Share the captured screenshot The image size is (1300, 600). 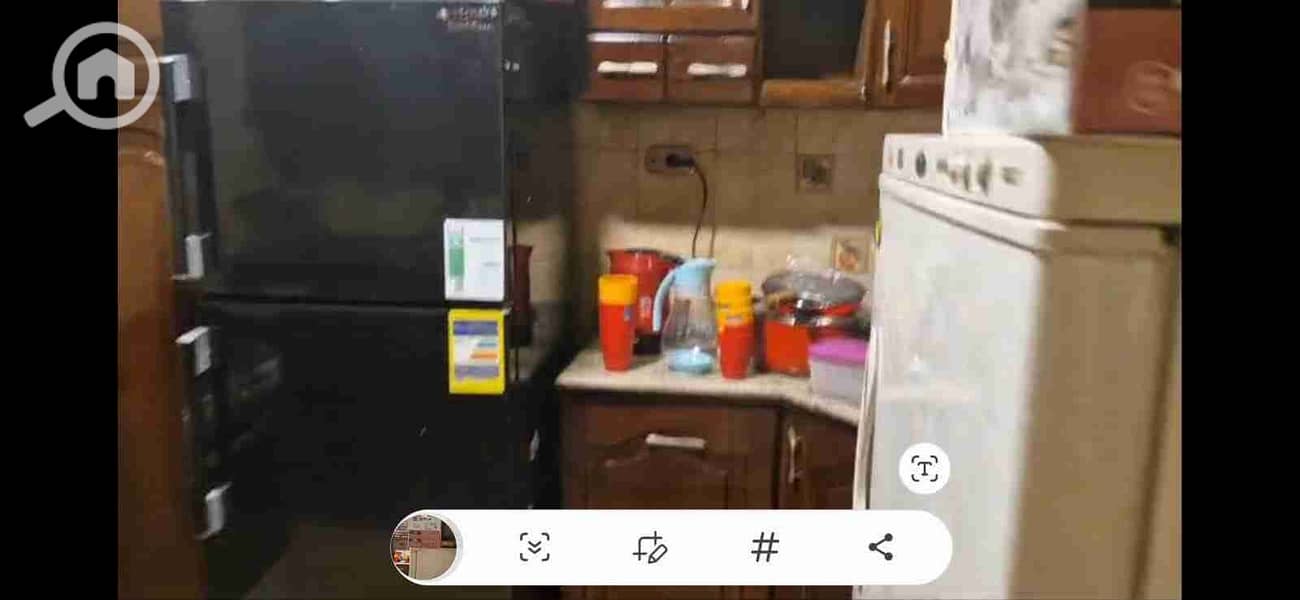pyautogui.click(x=880, y=547)
